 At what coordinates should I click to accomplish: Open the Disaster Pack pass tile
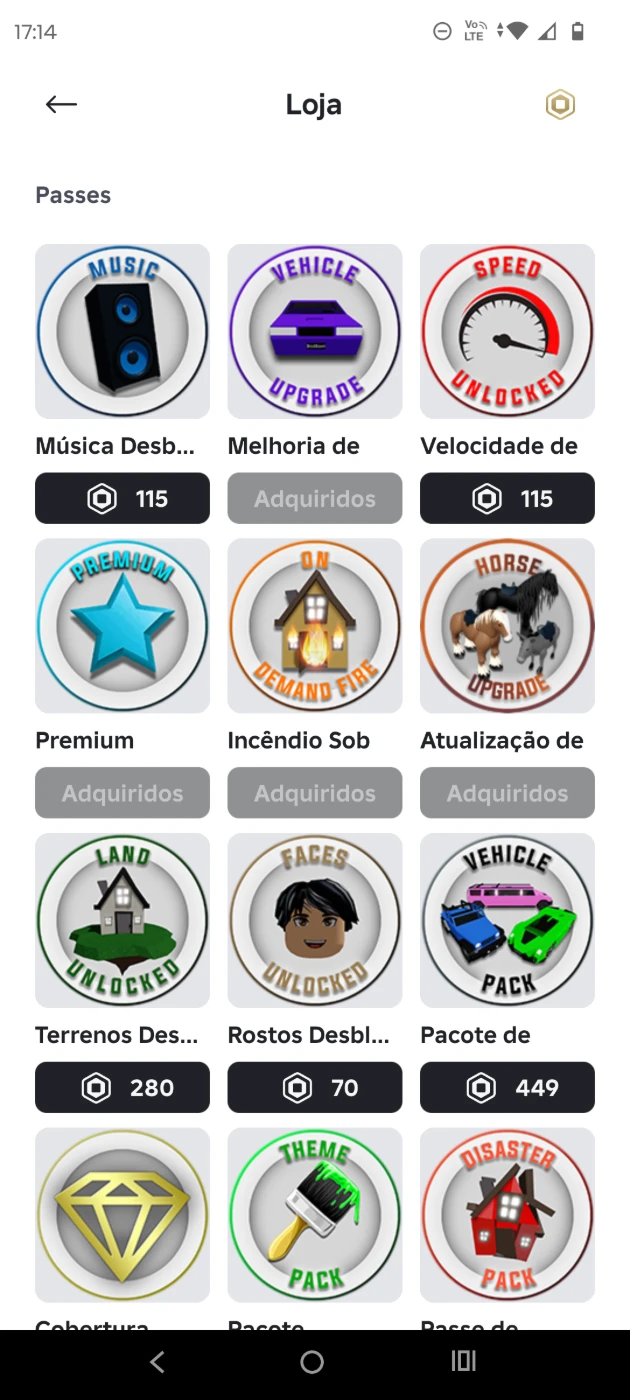[x=507, y=1214]
